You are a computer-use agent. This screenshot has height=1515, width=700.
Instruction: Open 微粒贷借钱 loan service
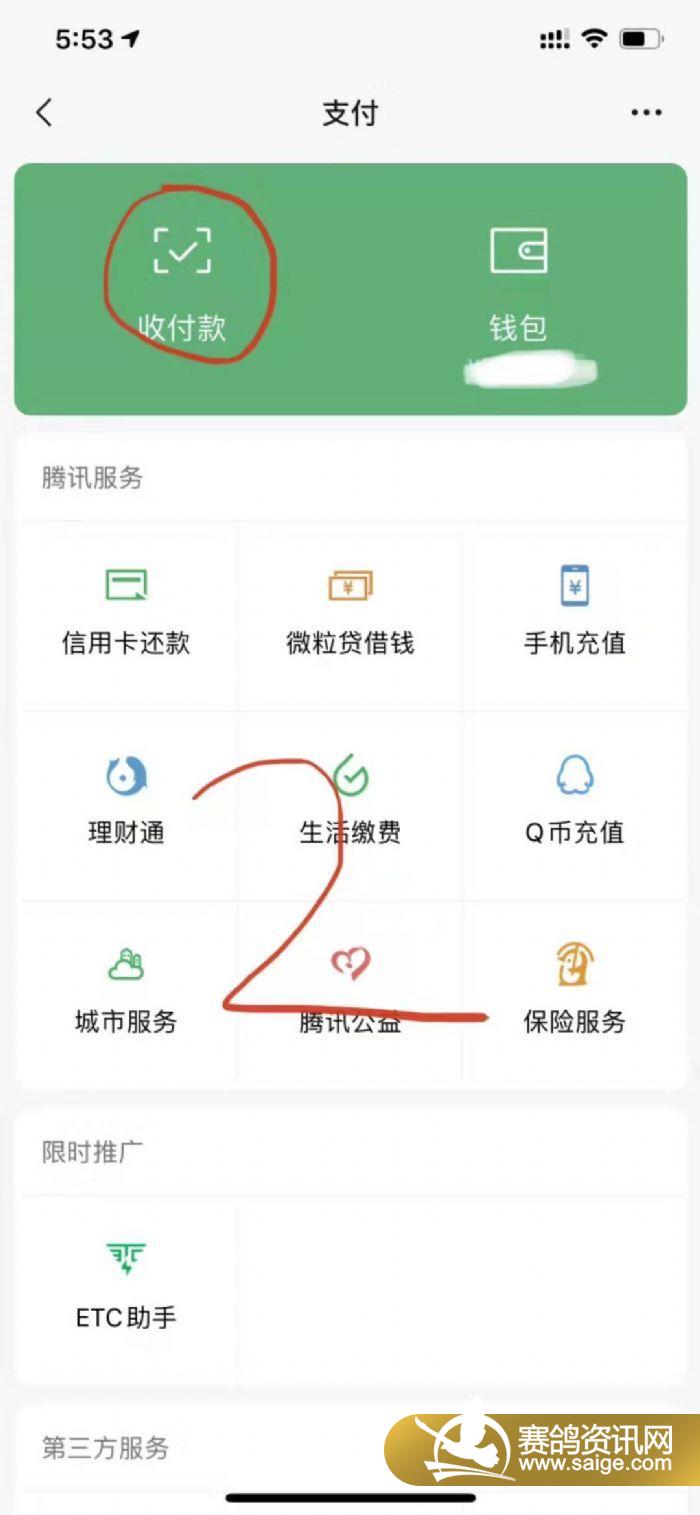(x=350, y=612)
